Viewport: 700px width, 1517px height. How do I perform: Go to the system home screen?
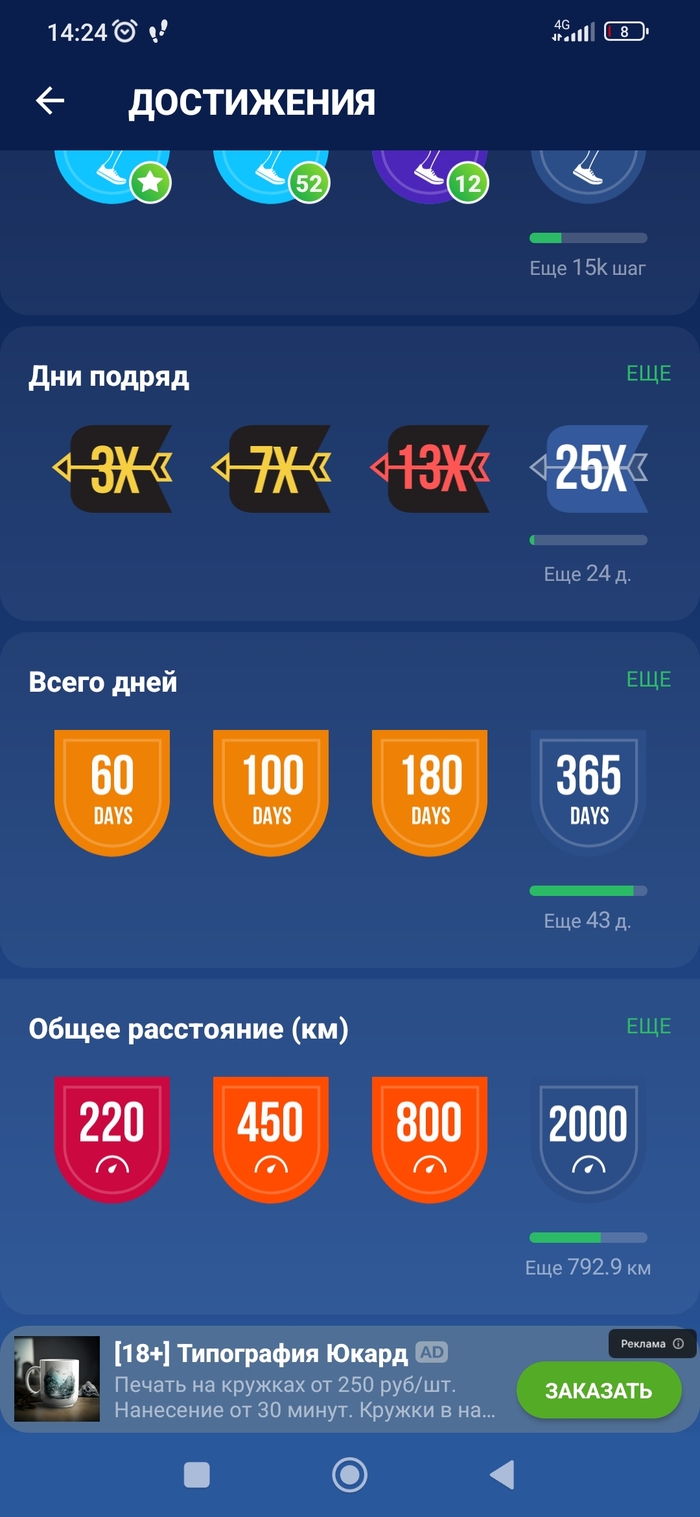[349, 1474]
